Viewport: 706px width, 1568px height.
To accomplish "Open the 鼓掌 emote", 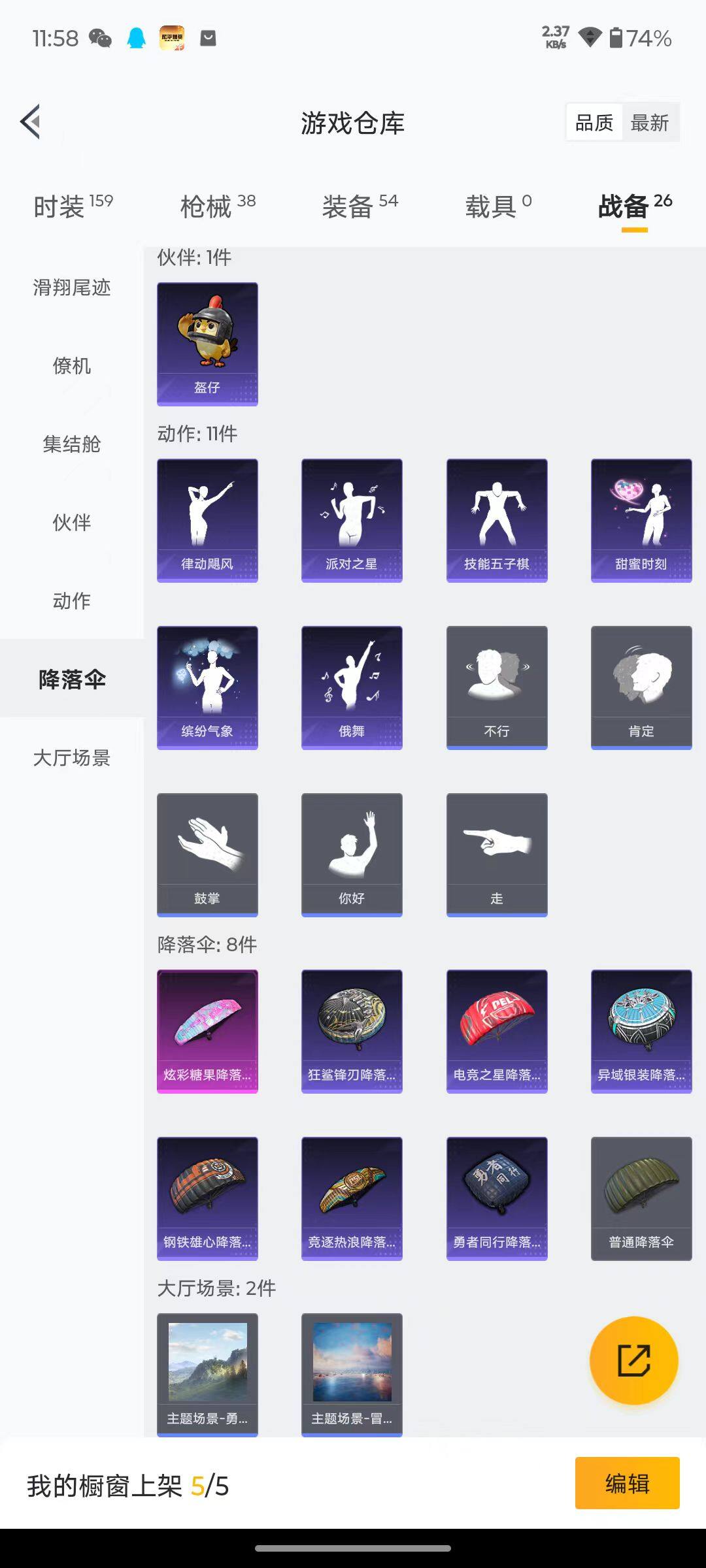I will point(207,855).
